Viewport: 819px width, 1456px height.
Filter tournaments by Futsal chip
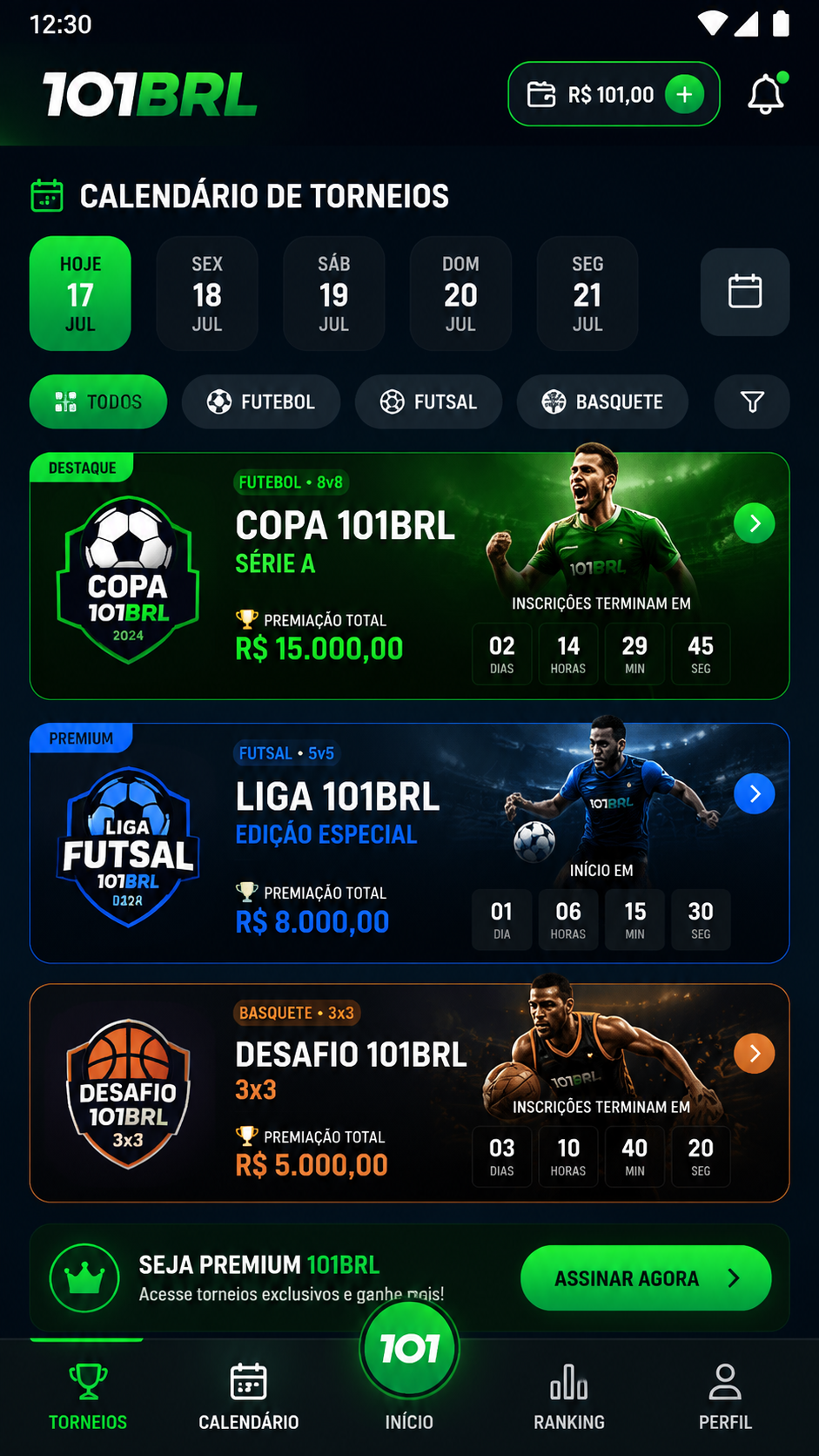point(428,401)
